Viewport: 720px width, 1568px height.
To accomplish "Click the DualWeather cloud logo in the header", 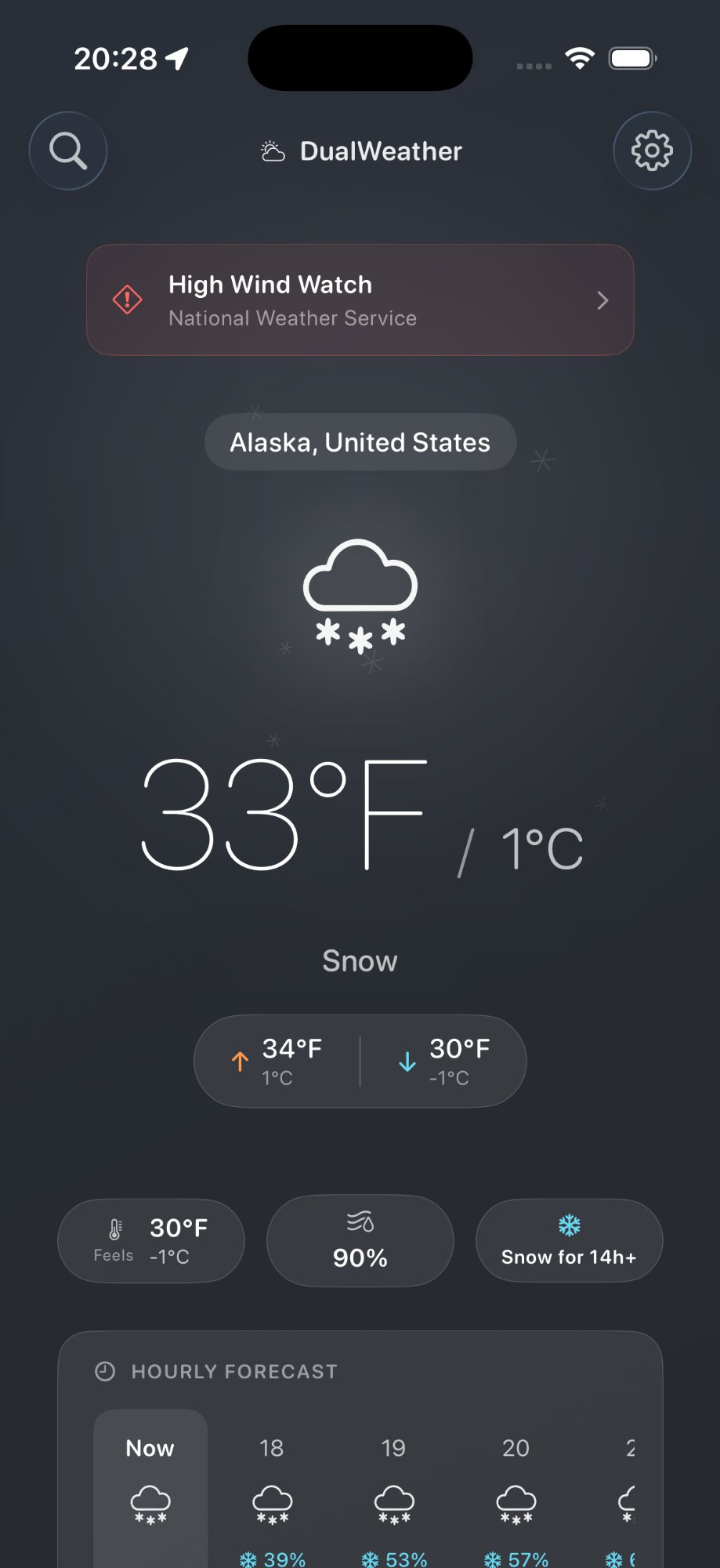I will tap(272, 150).
